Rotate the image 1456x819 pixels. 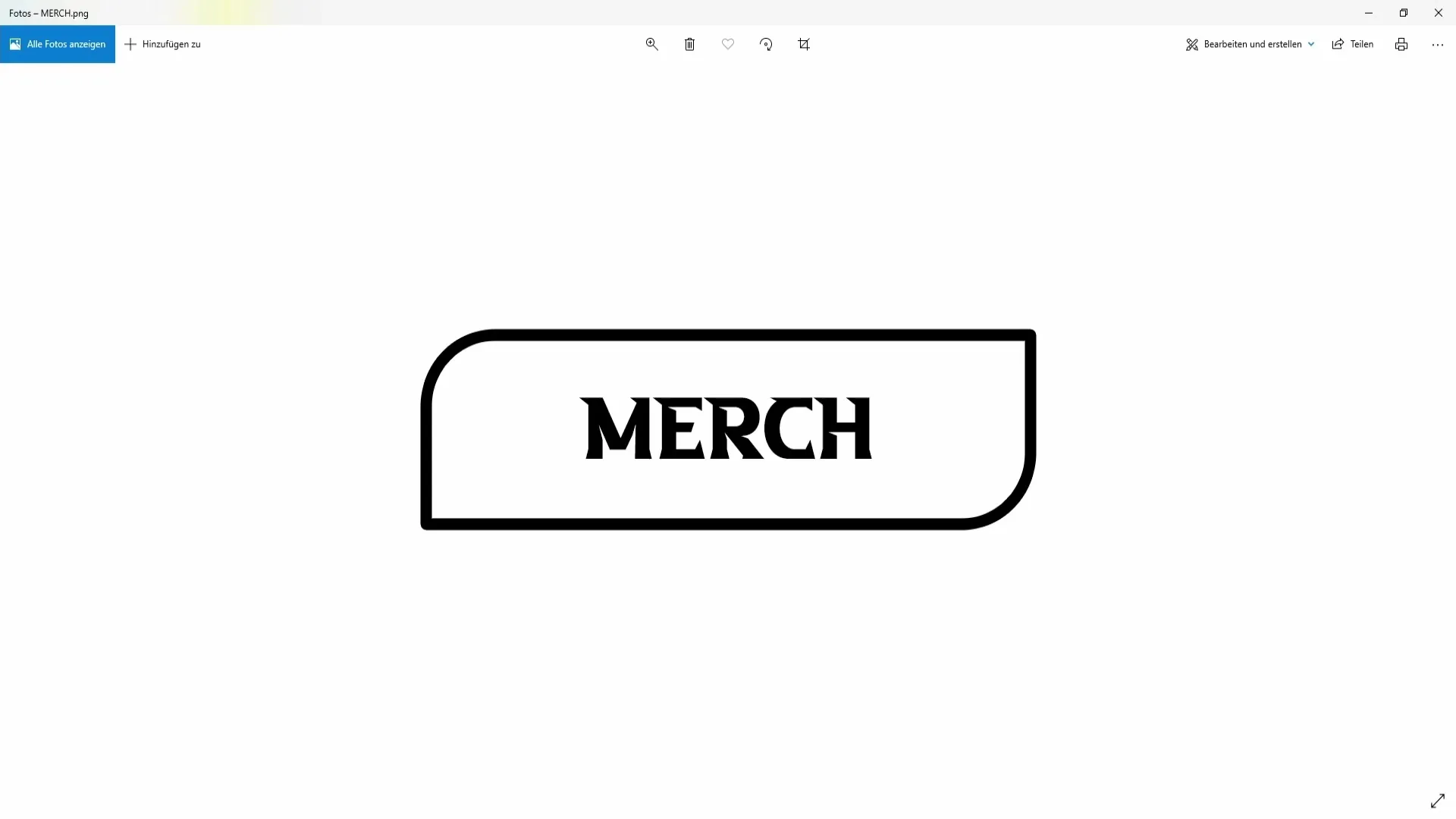766,44
